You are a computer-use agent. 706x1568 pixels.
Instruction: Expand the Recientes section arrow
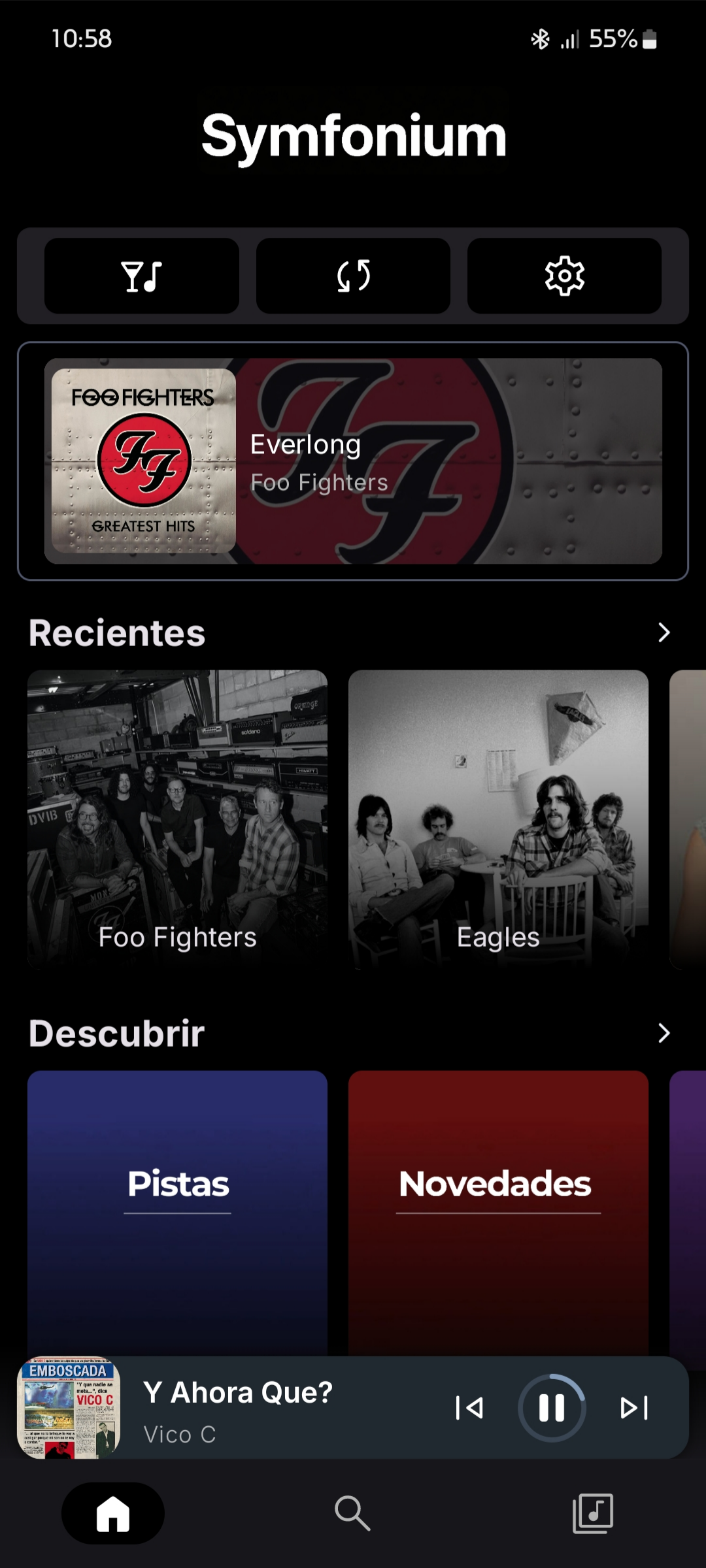[664, 632]
